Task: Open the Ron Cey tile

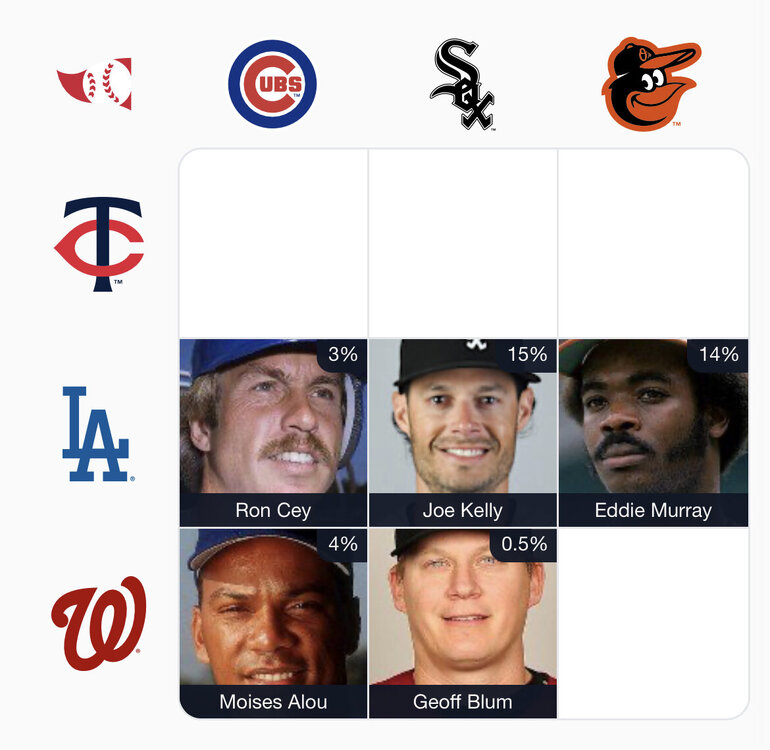Action: tap(273, 432)
